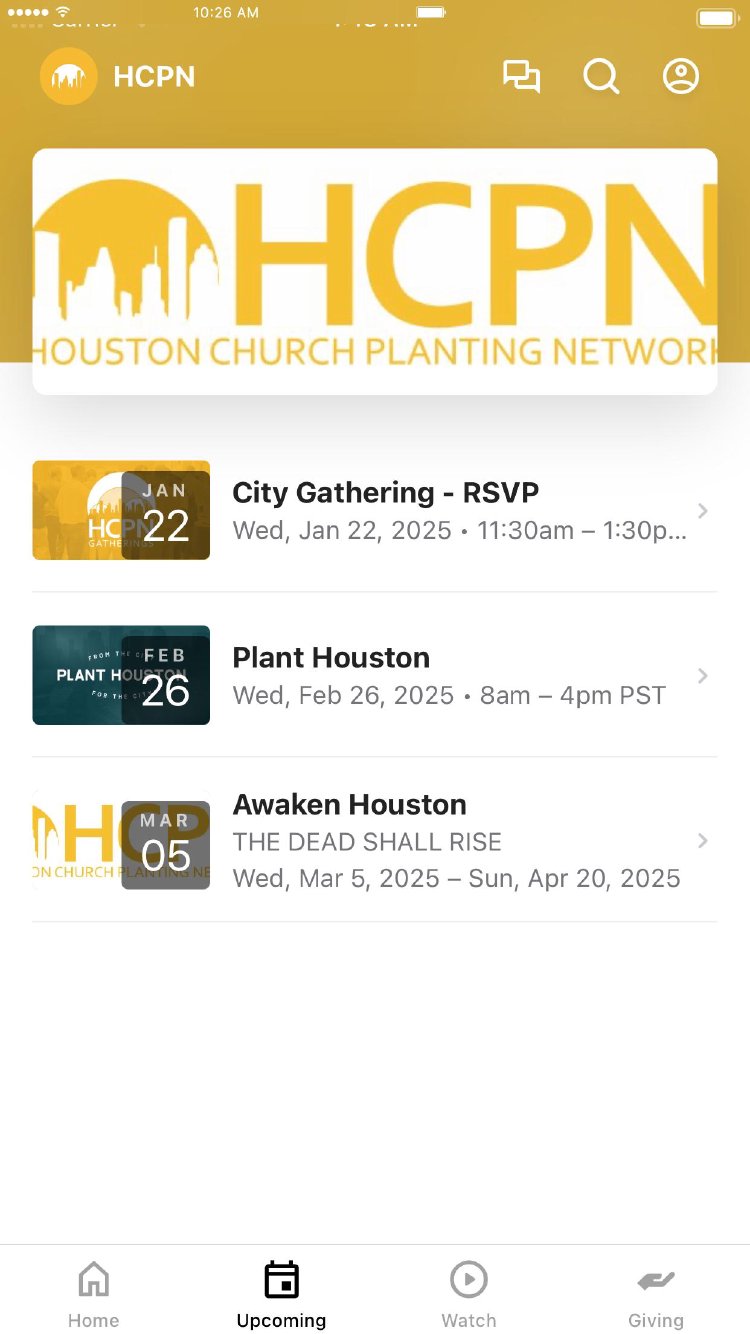Open the Houston Church Planting Network banner
This screenshot has width=750, height=1334.
point(375,271)
